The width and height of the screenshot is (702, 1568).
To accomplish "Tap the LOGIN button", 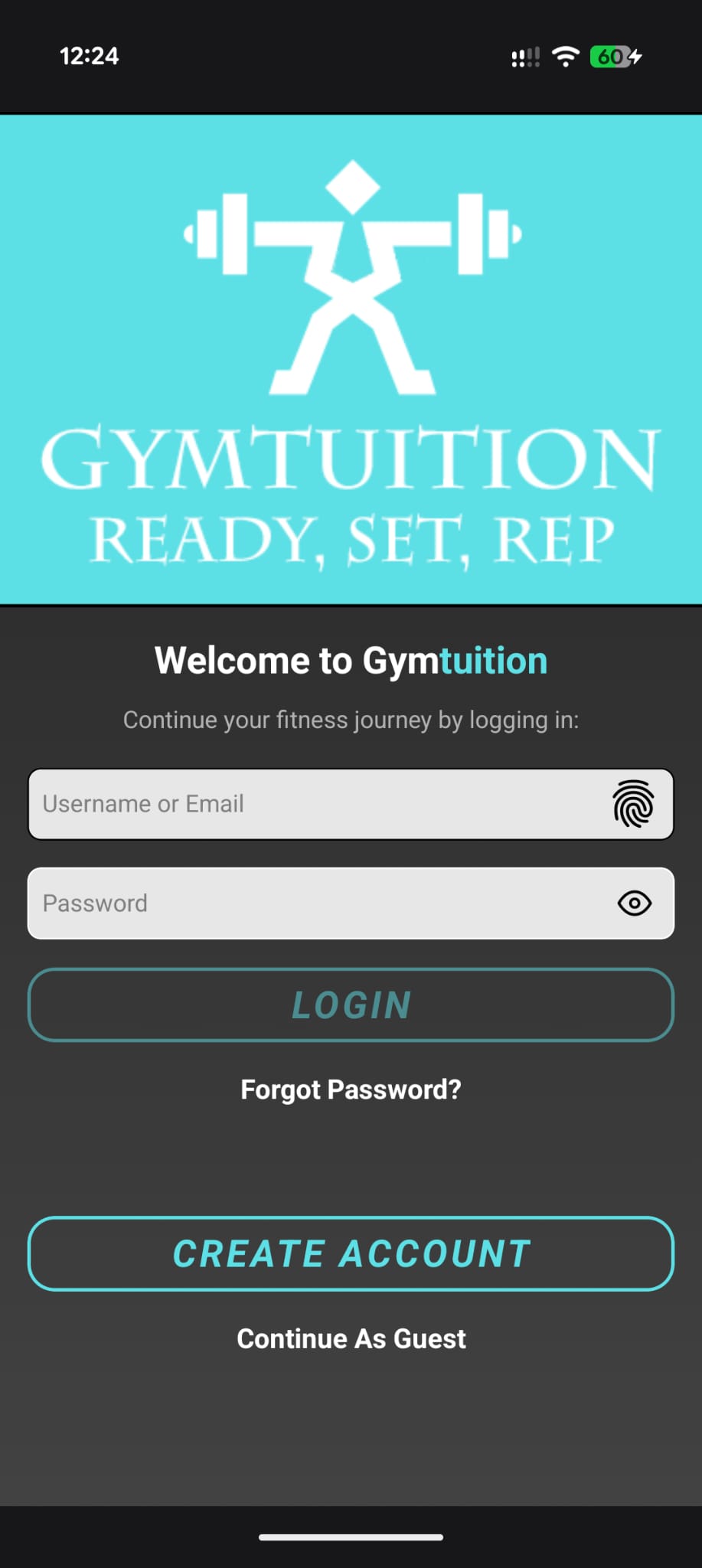I will [351, 1005].
